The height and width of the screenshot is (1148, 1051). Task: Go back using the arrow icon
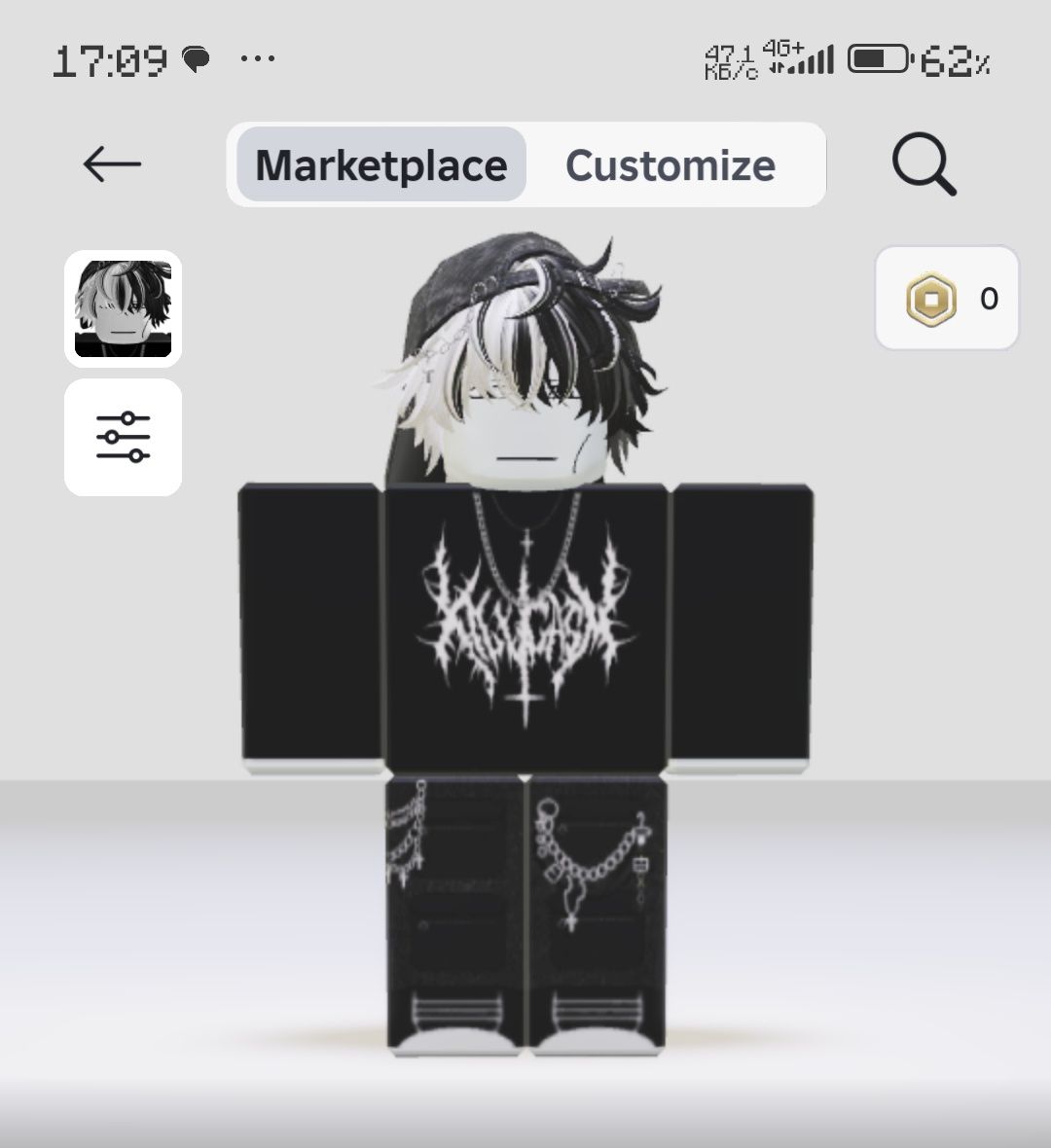coord(112,164)
